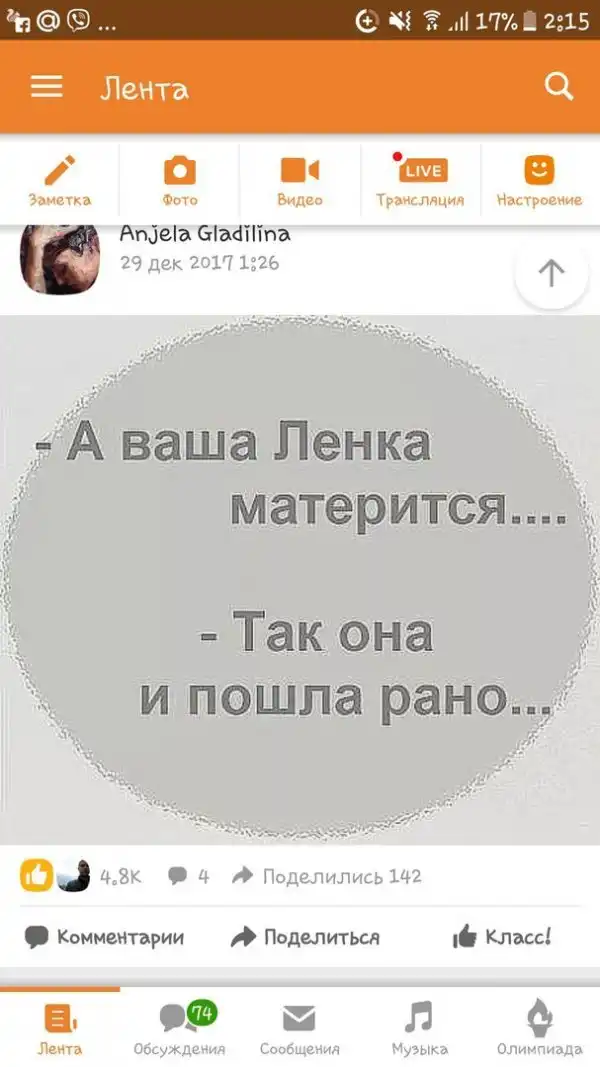Switch to the Обсуждения tab
This screenshot has width=600, height=1067.
180,1028
